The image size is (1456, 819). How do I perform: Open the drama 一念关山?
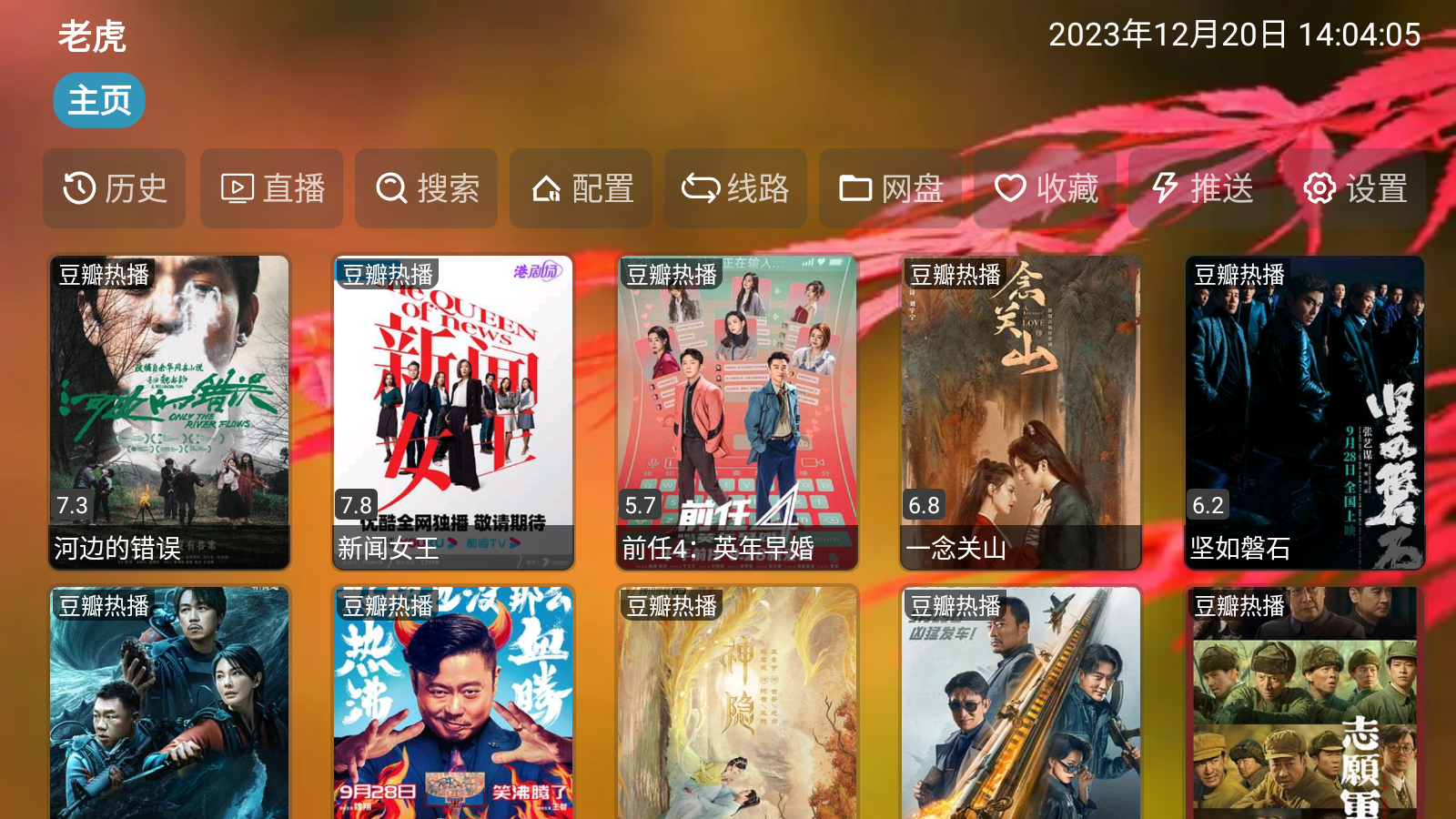pos(1021,411)
